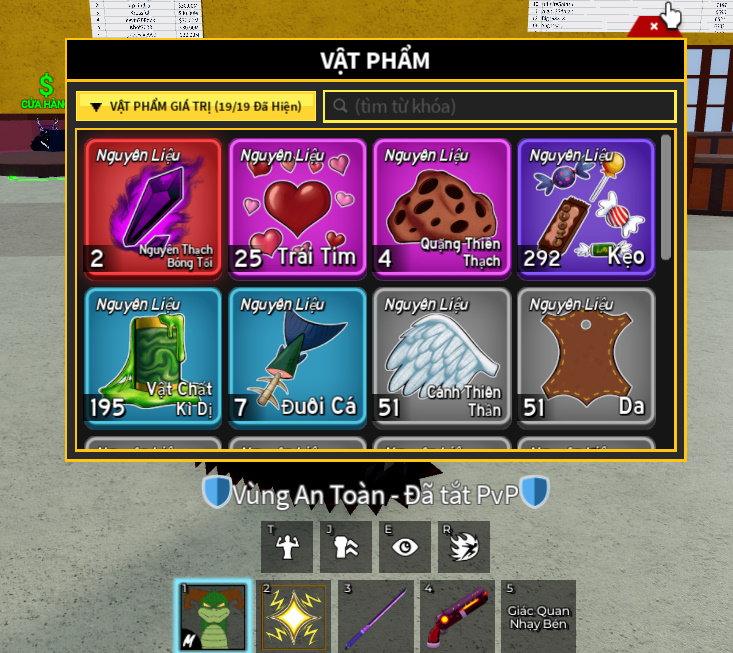The image size is (733, 653).
Task: Choose the Kẹo candy item
Action: (x=585, y=208)
